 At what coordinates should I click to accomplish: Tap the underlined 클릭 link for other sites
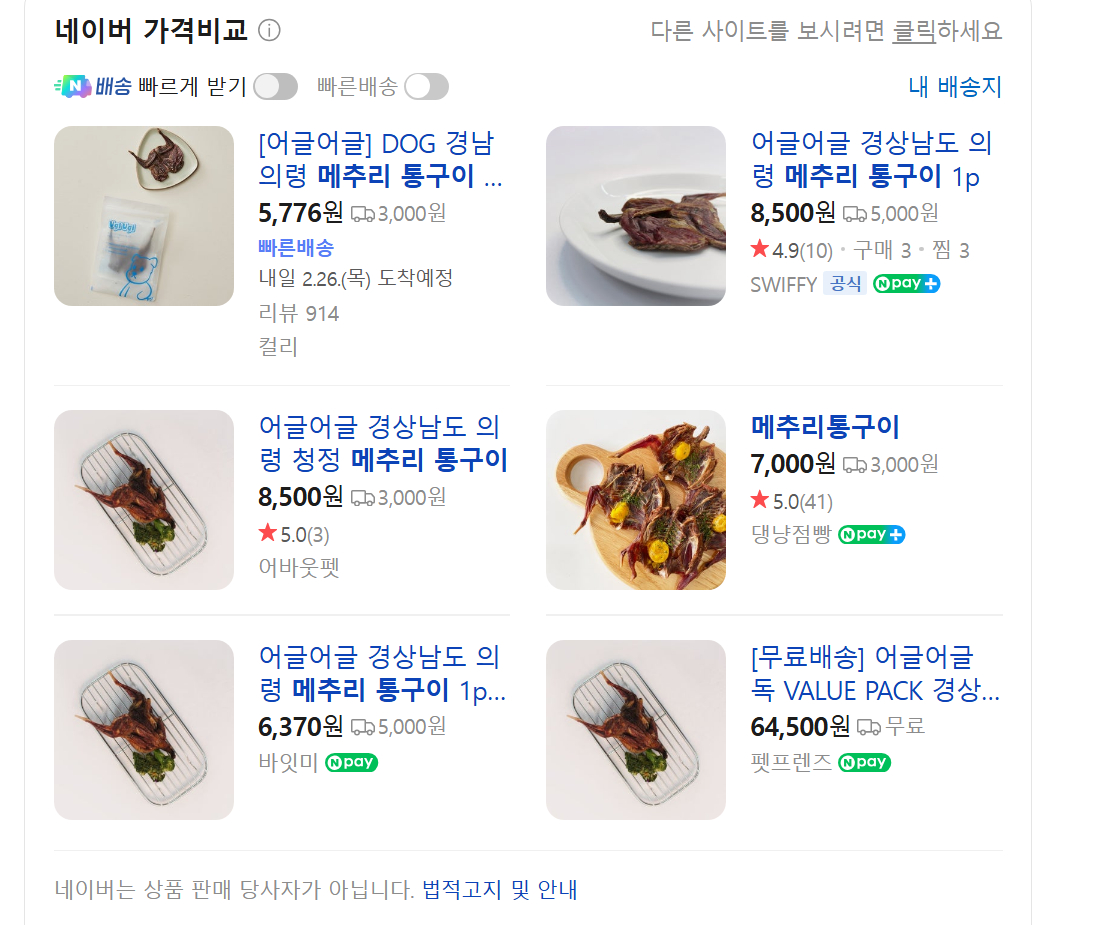pyautogui.click(x=914, y=31)
